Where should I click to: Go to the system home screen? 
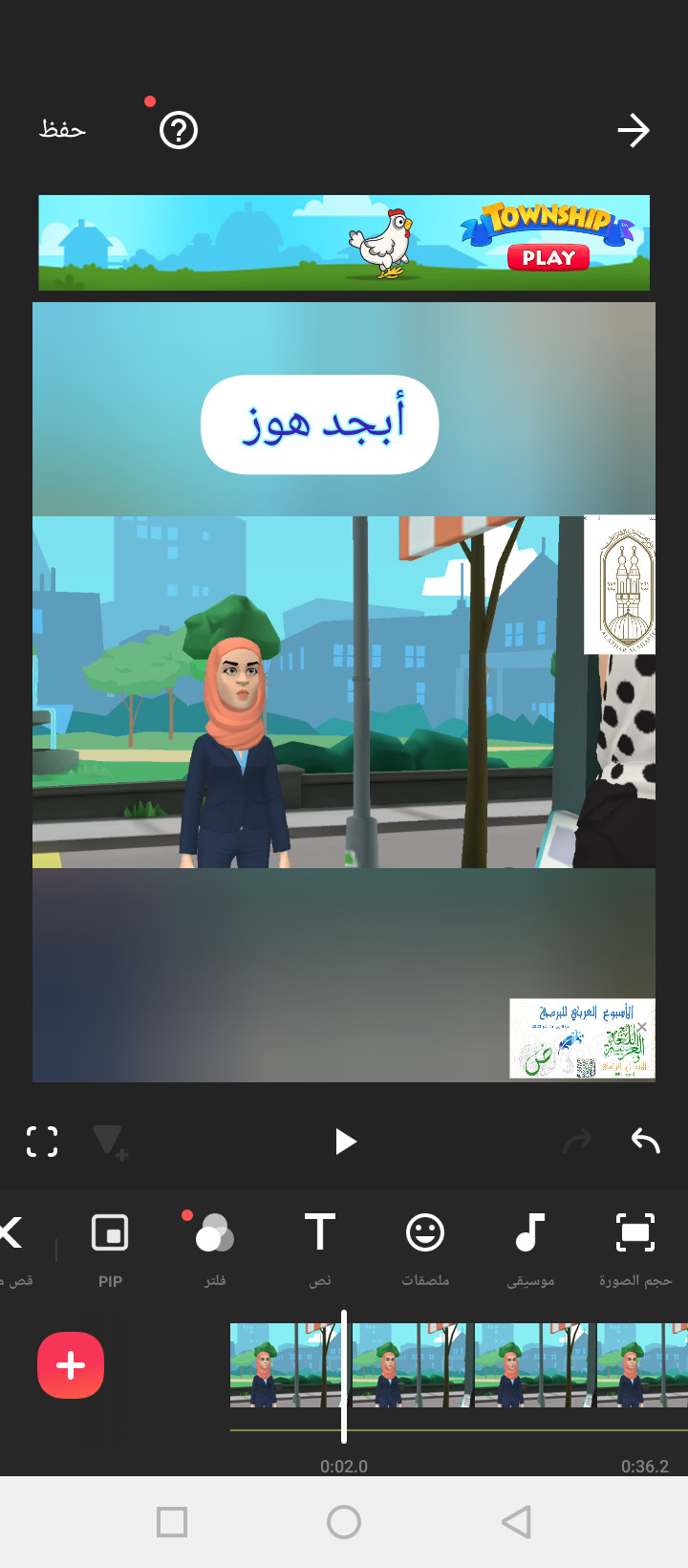(344, 1522)
